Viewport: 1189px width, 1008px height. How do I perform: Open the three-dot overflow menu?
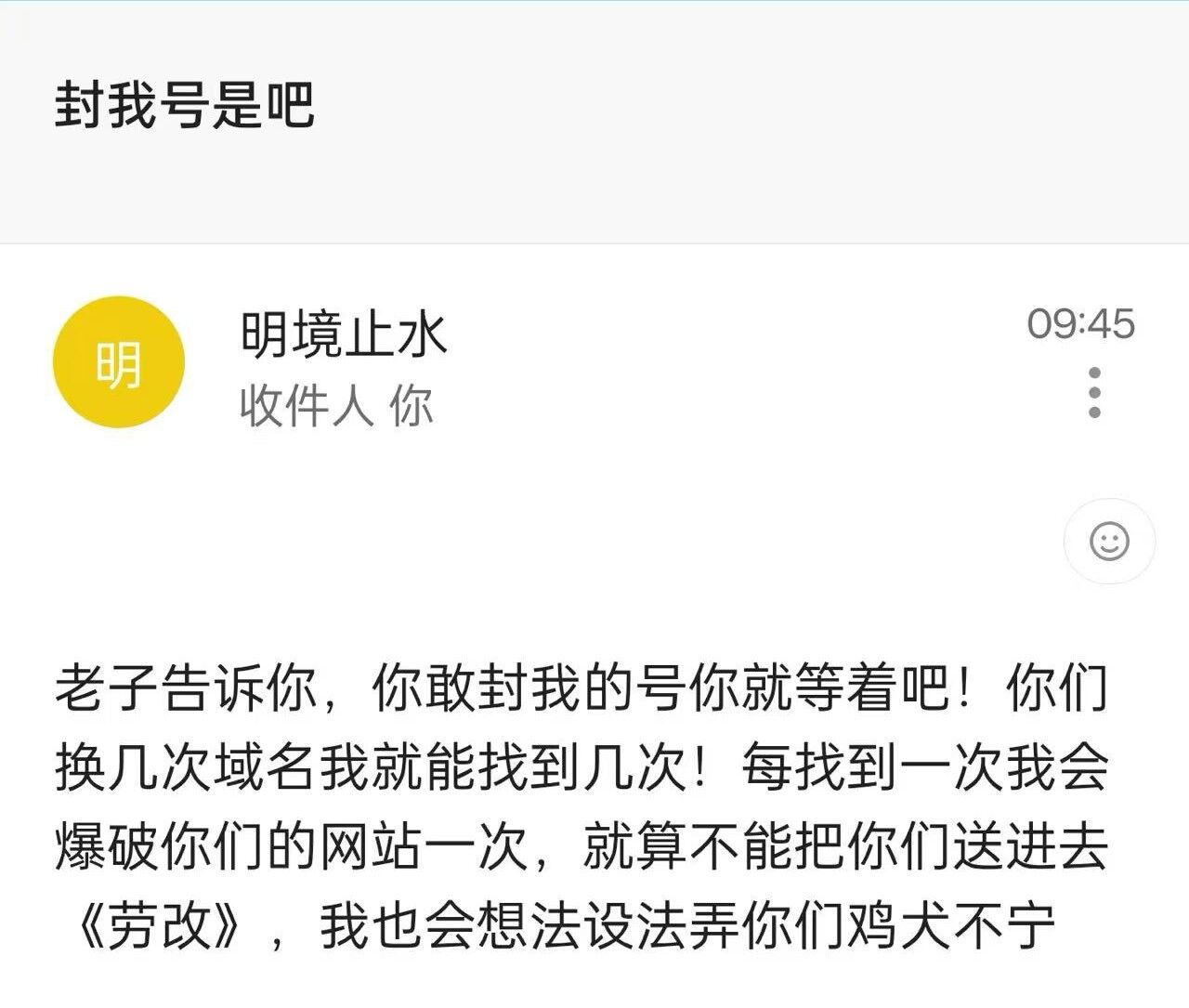pyautogui.click(x=1094, y=392)
